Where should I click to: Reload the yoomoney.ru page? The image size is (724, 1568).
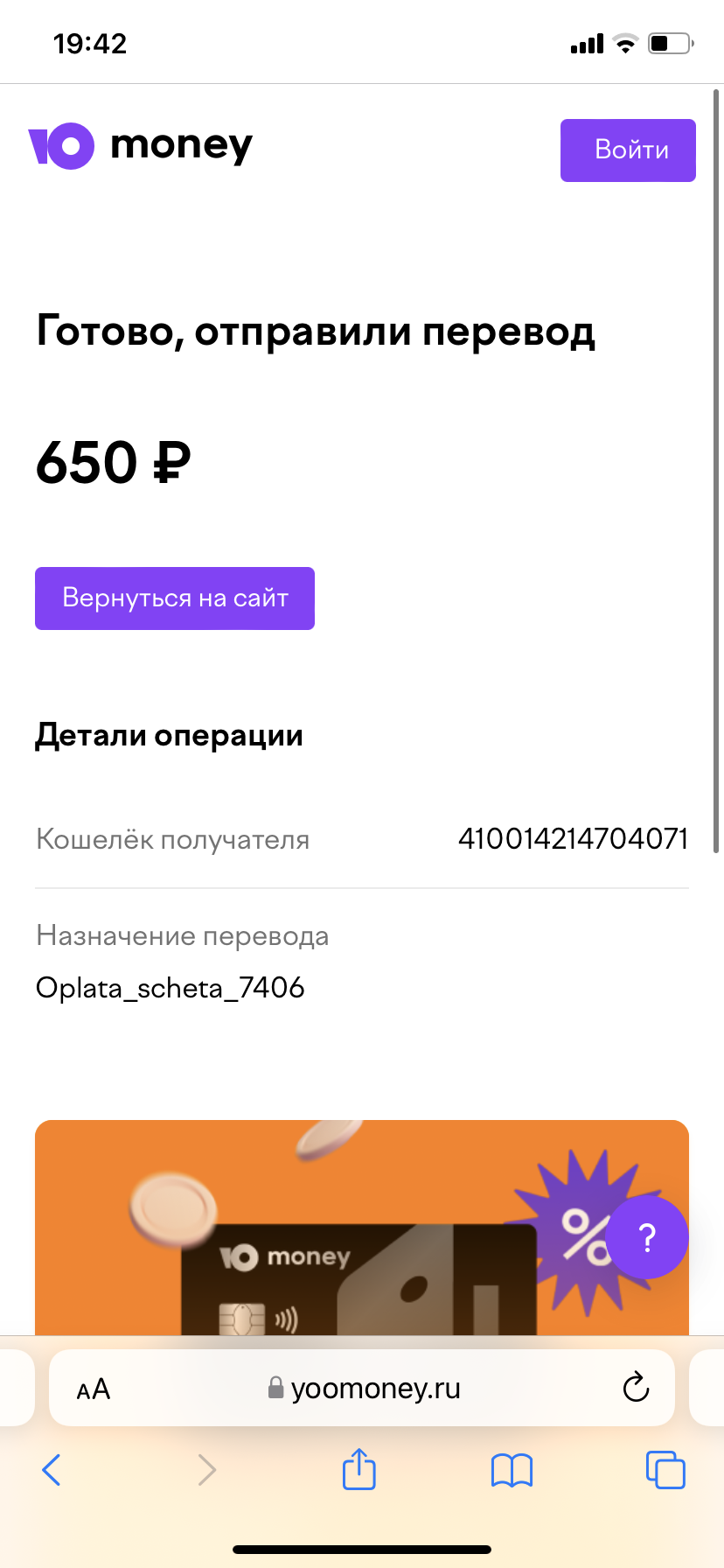point(636,1387)
